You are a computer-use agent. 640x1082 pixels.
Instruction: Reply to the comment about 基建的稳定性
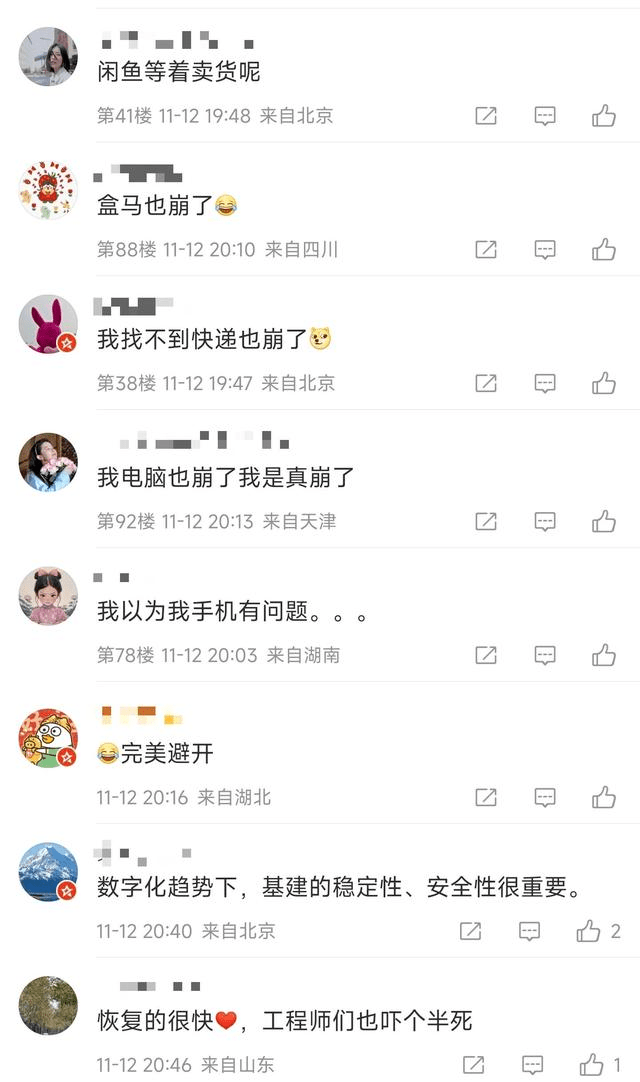530,931
